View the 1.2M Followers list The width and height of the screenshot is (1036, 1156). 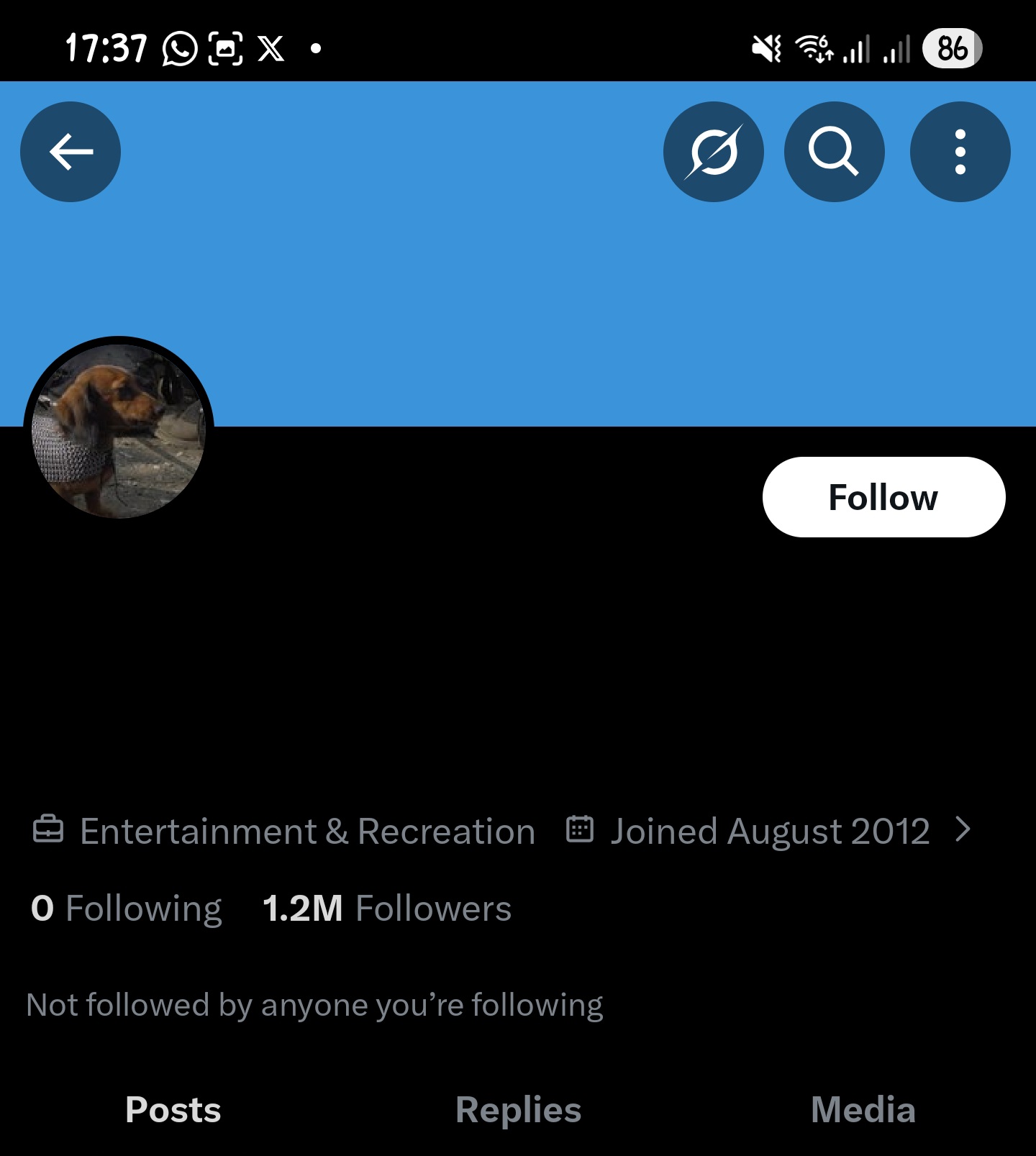coord(387,909)
